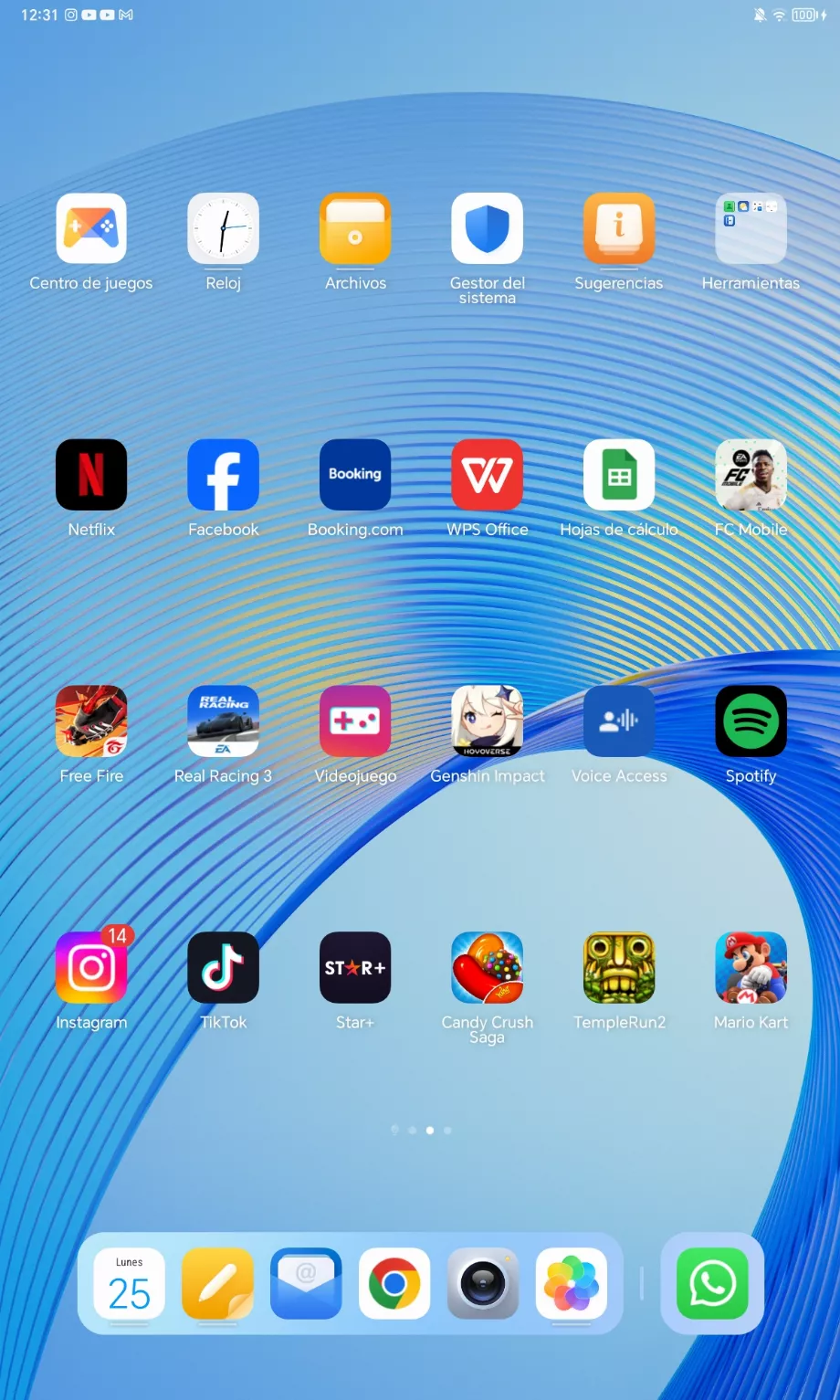Open Centro de juegos app

coord(91,228)
